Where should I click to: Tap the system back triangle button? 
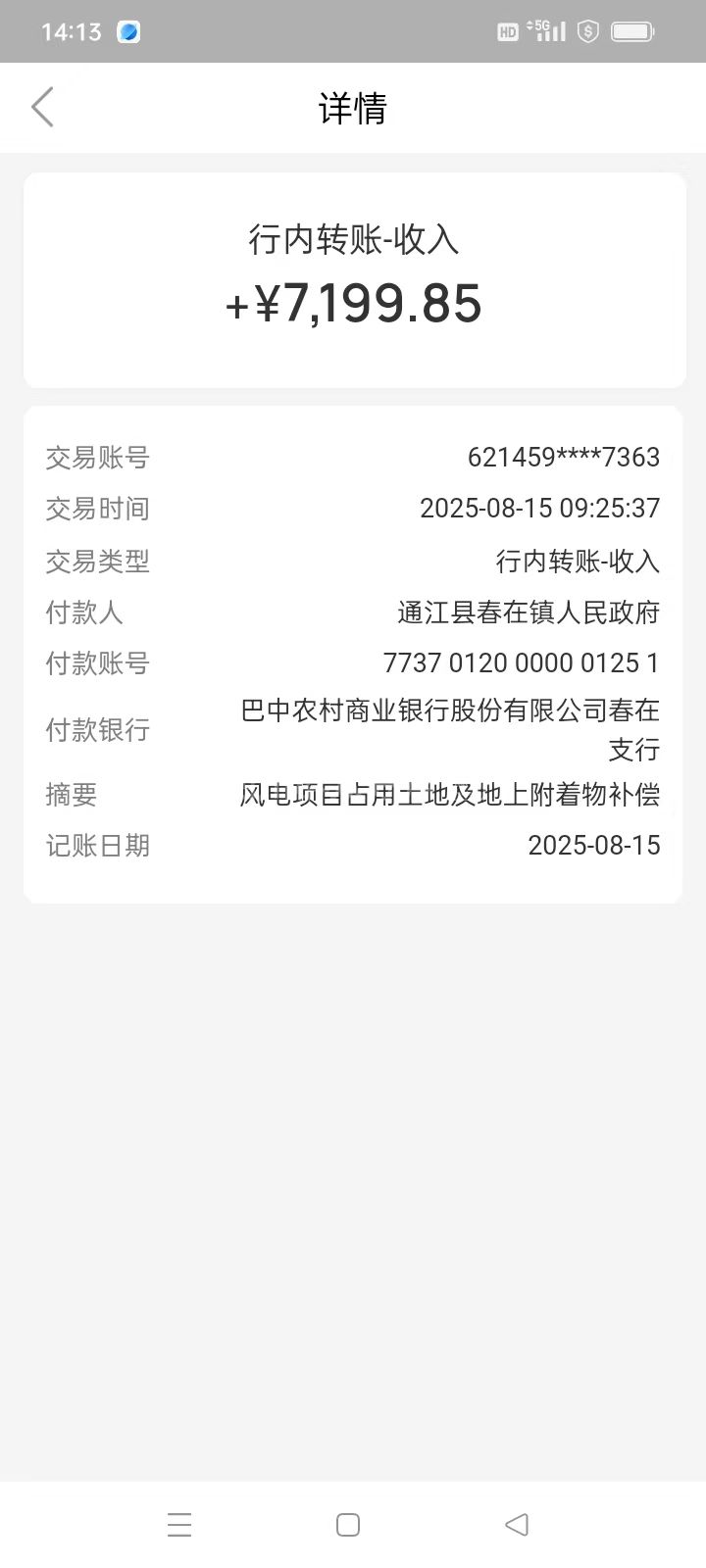click(517, 1524)
